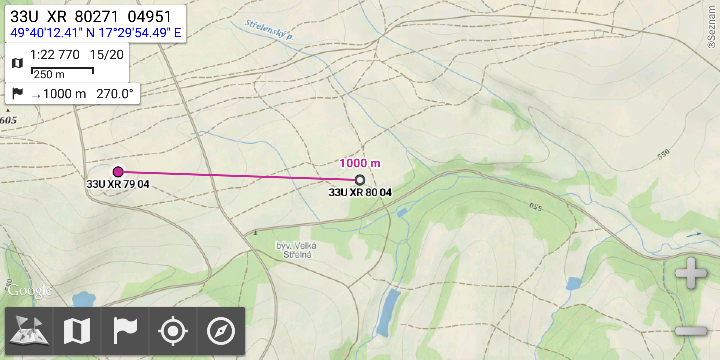Open the folded map layers button

coord(77,331)
